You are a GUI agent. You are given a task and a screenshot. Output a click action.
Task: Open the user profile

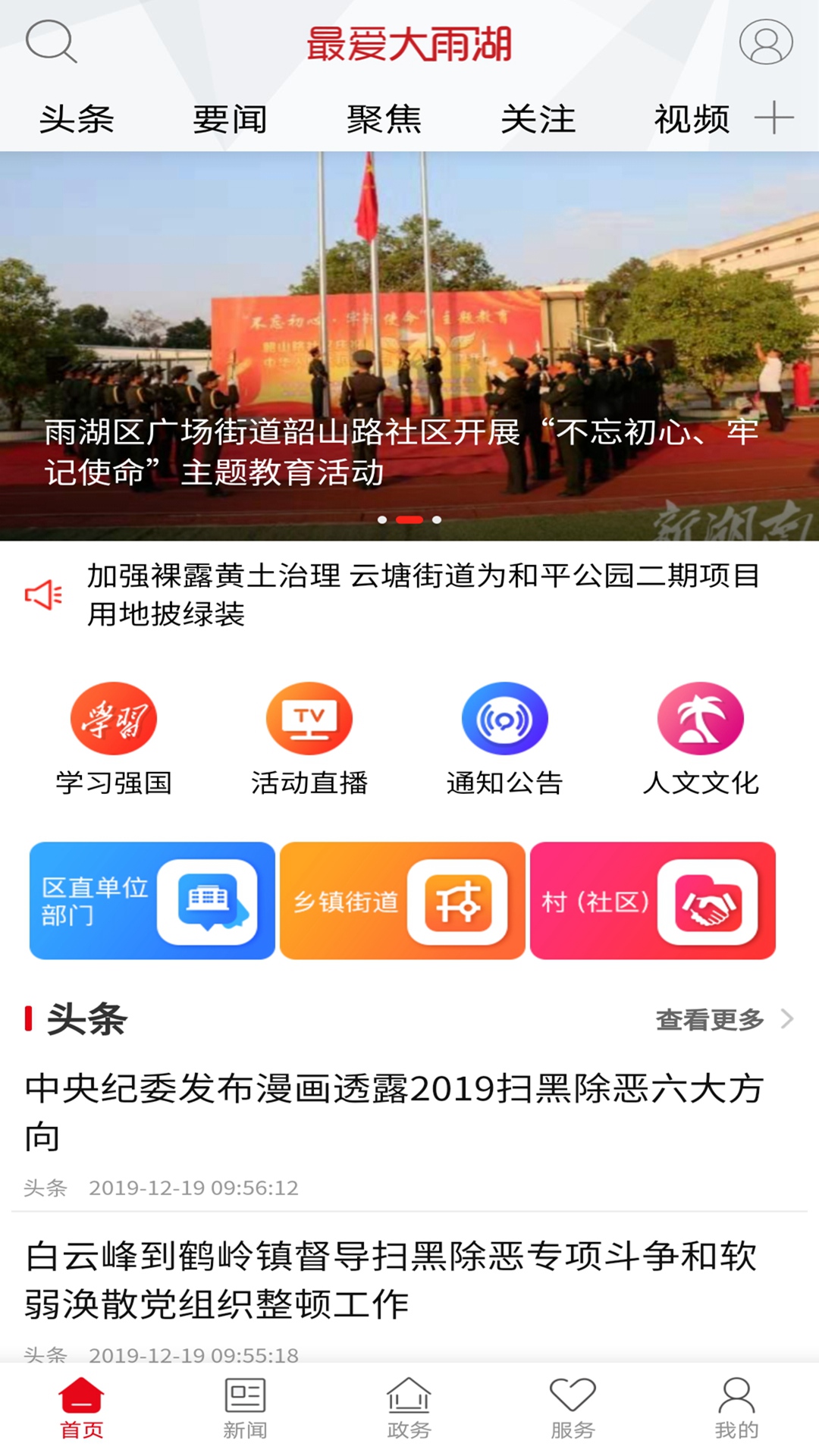pyautogui.click(x=764, y=42)
